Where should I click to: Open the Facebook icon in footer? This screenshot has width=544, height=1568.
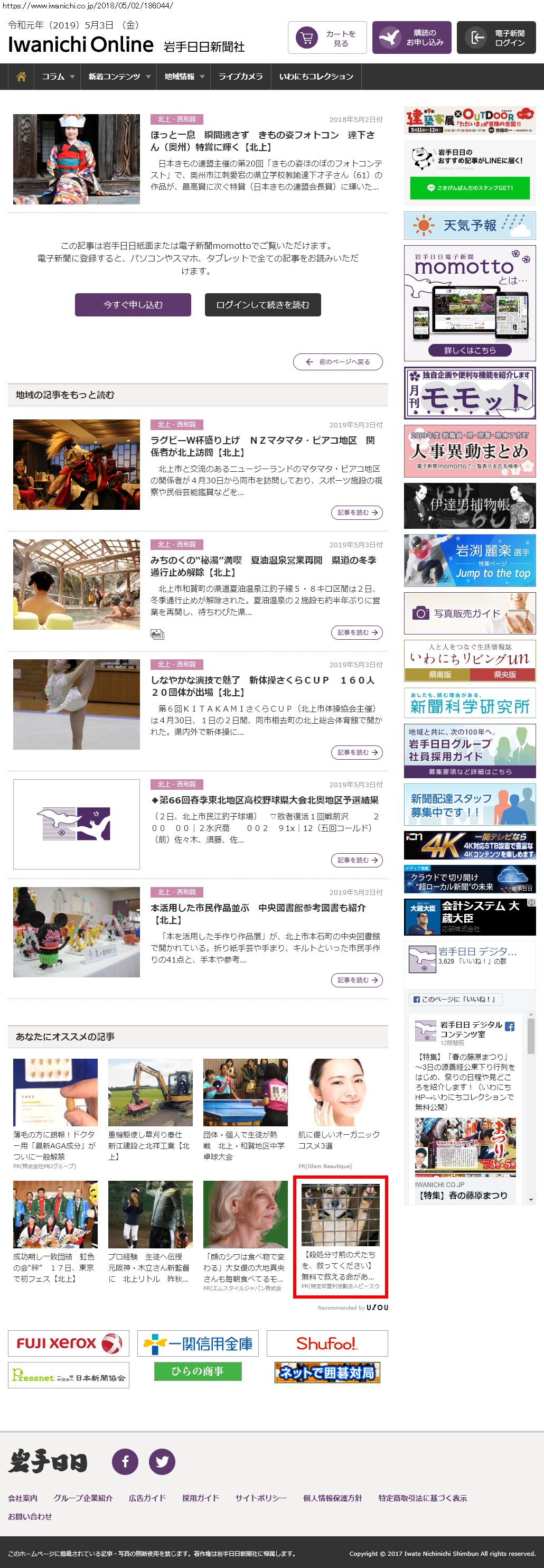click(x=125, y=1461)
